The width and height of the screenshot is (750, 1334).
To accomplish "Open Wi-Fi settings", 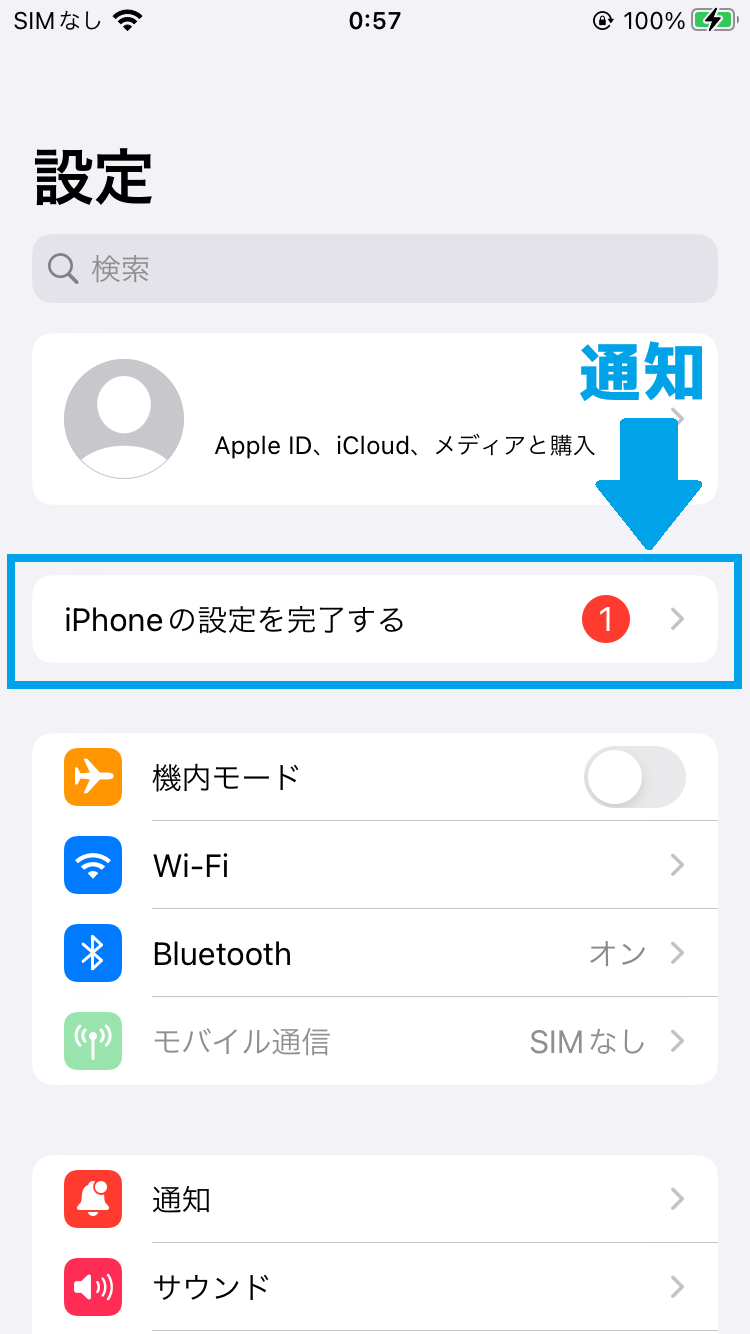I will 400,865.
